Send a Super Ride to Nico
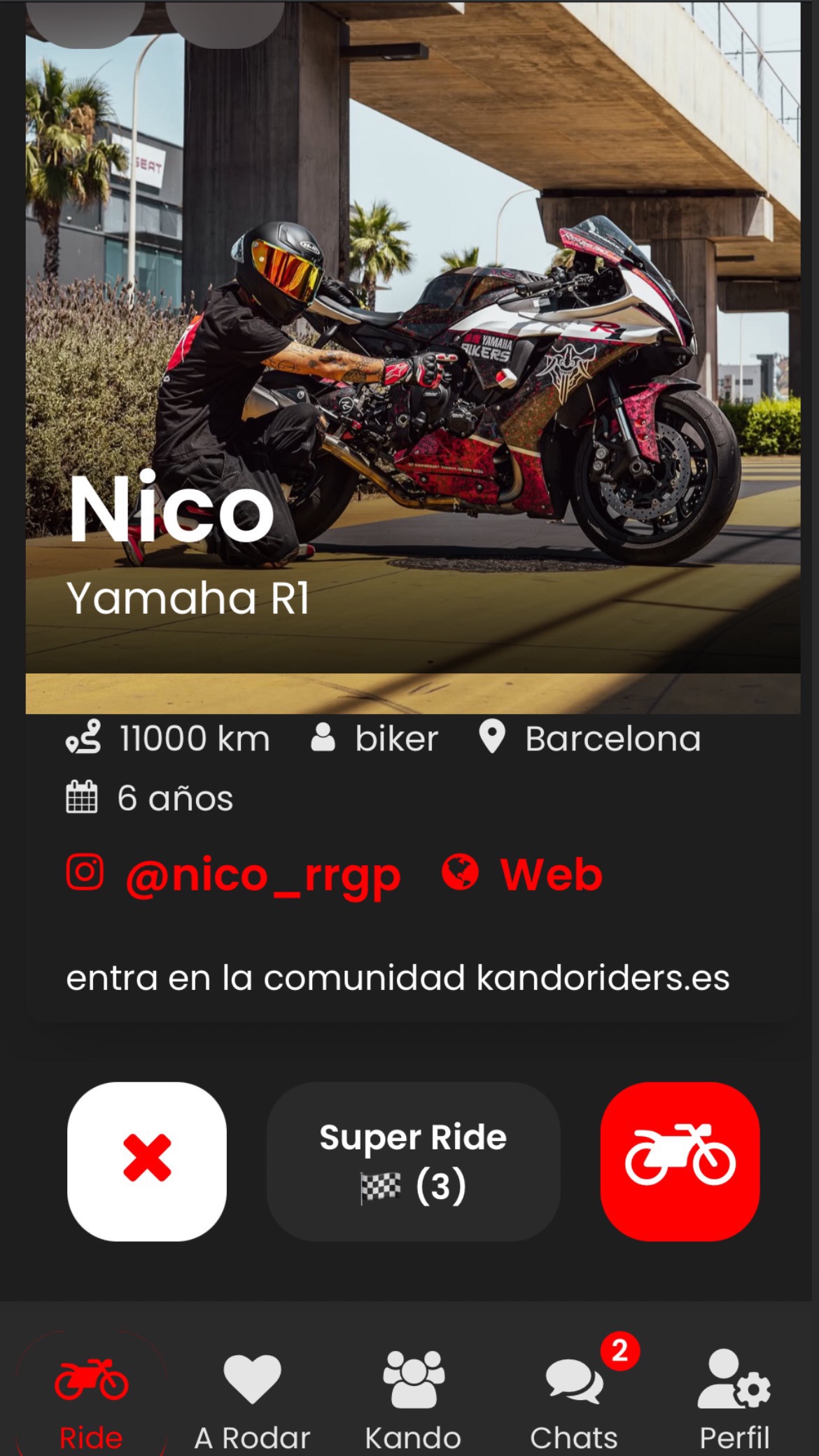 (413, 1161)
